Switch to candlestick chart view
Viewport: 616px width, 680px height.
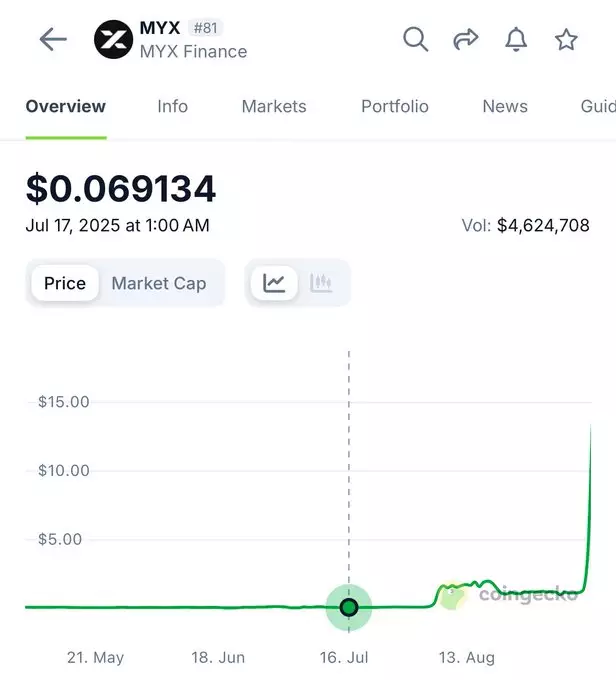tap(321, 283)
